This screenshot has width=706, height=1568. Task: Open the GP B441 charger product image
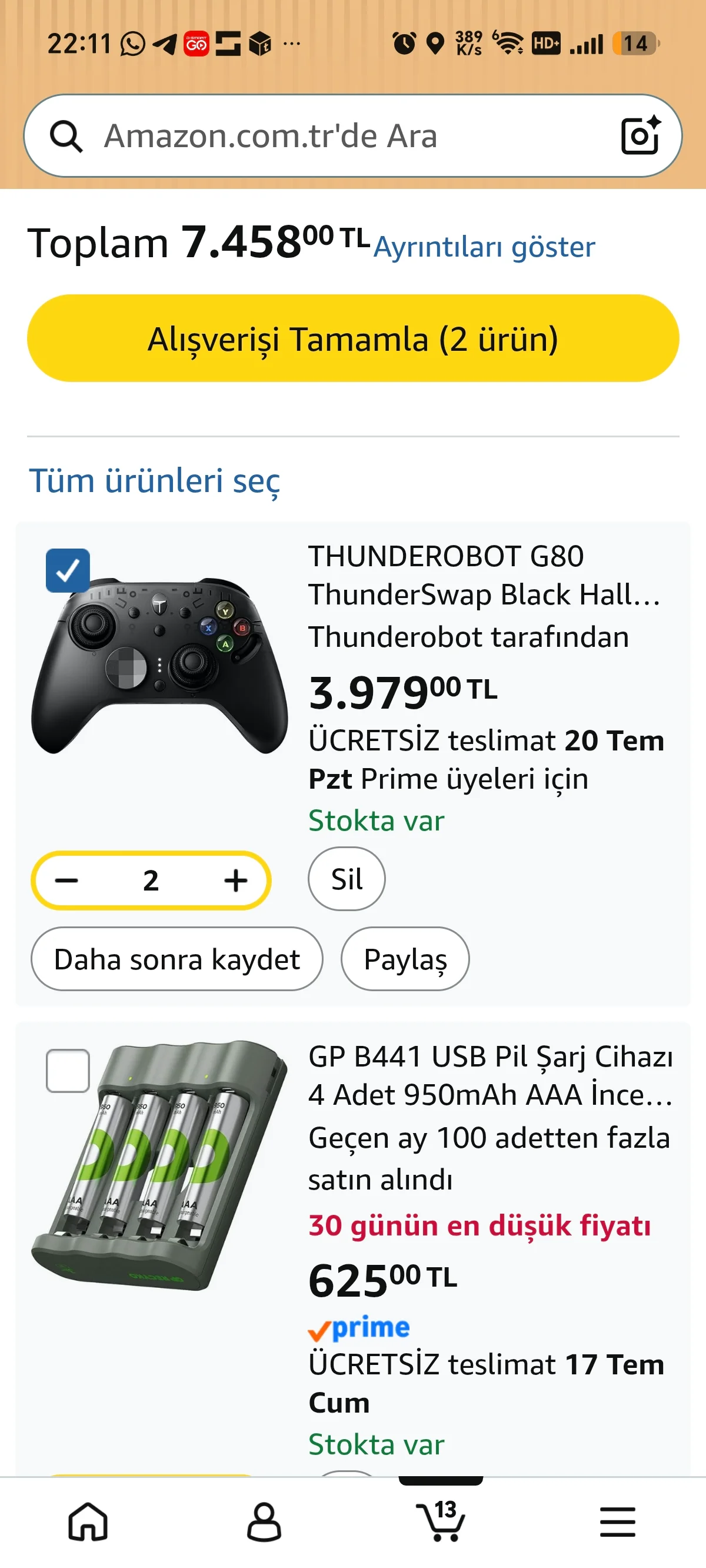coord(160,1165)
